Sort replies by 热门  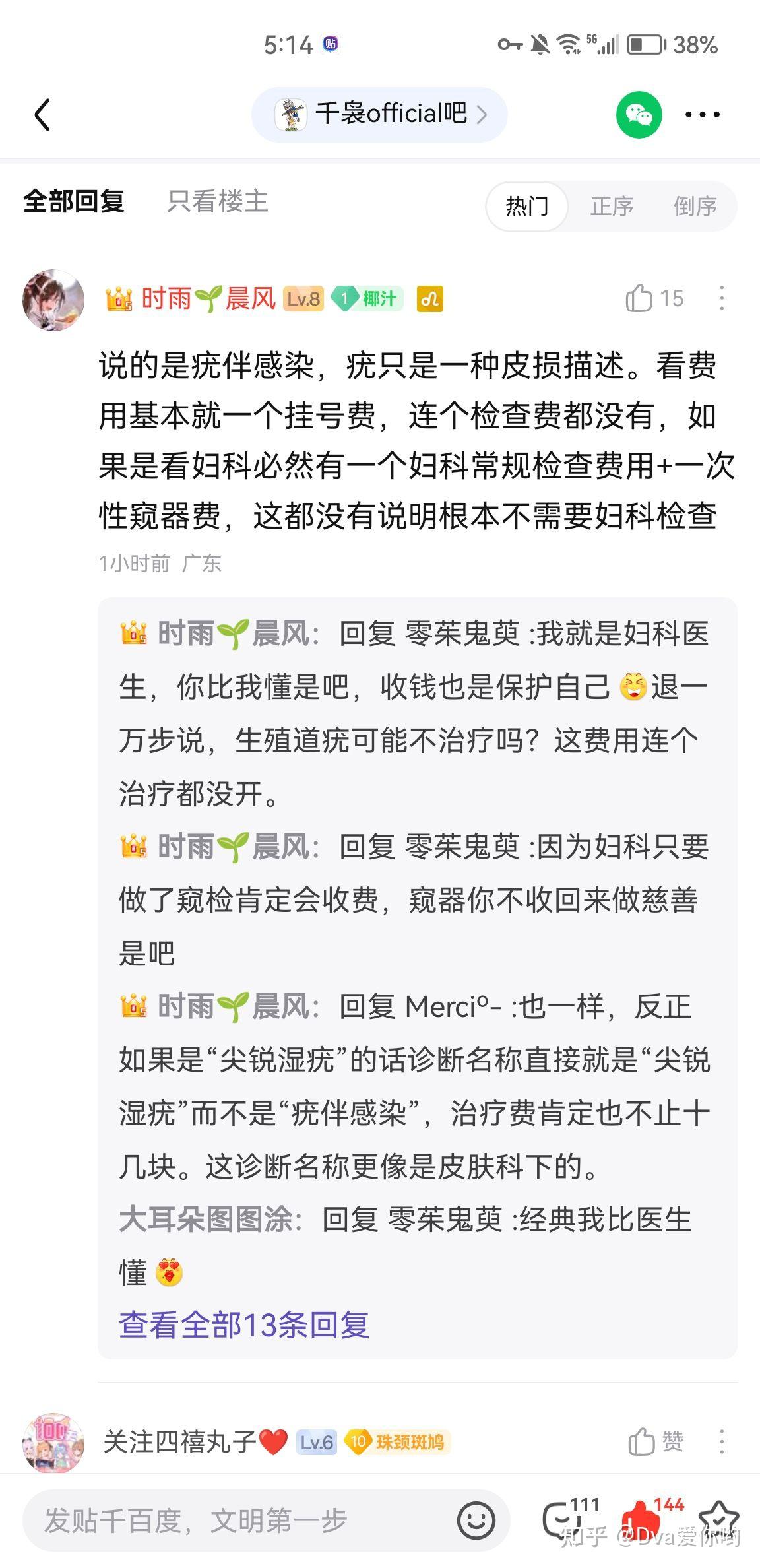click(526, 206)
